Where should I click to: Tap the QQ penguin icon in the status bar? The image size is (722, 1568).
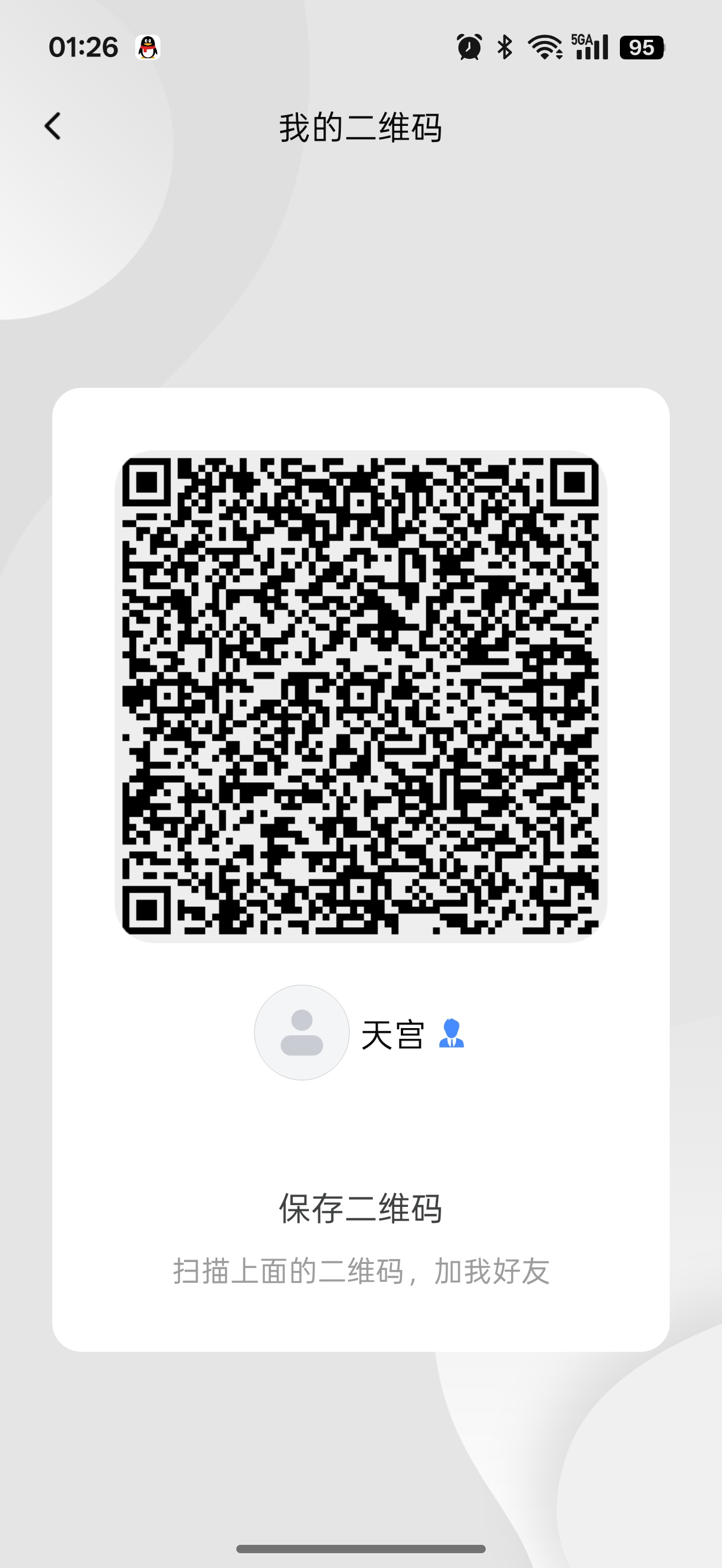click(148, 49)
